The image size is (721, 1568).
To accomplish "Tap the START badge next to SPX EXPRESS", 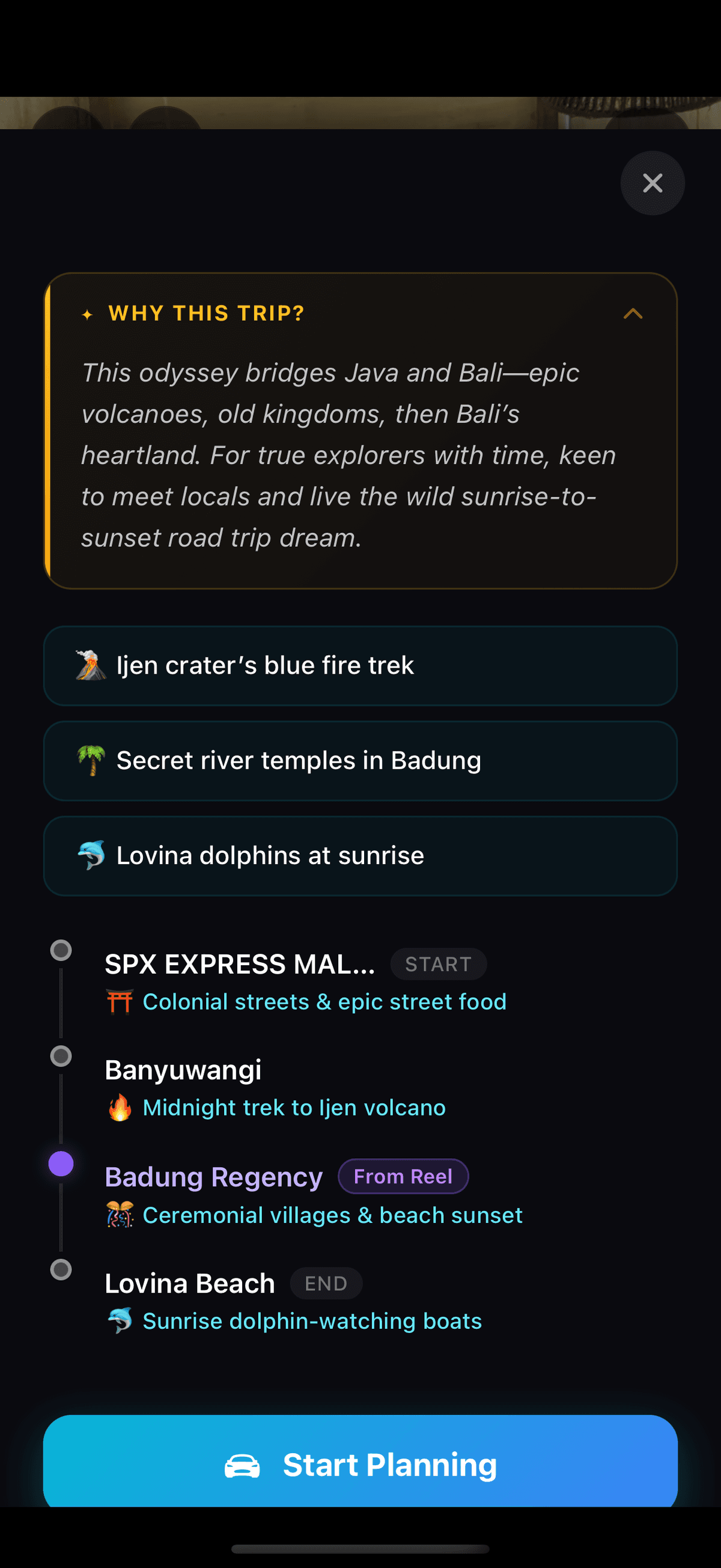I will click(x=438, y=963).
